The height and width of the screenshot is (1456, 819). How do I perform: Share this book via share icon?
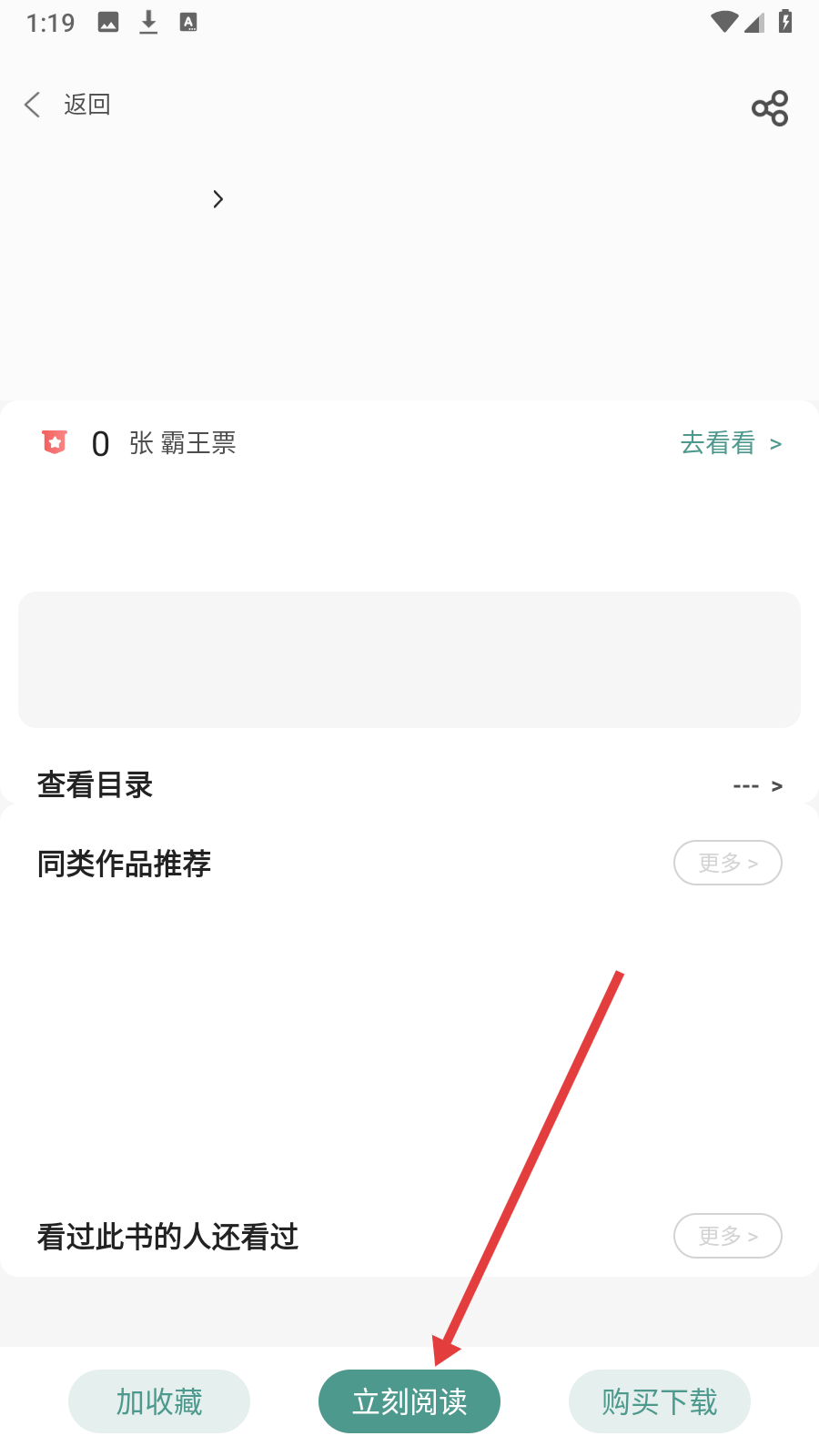point(770,108)
